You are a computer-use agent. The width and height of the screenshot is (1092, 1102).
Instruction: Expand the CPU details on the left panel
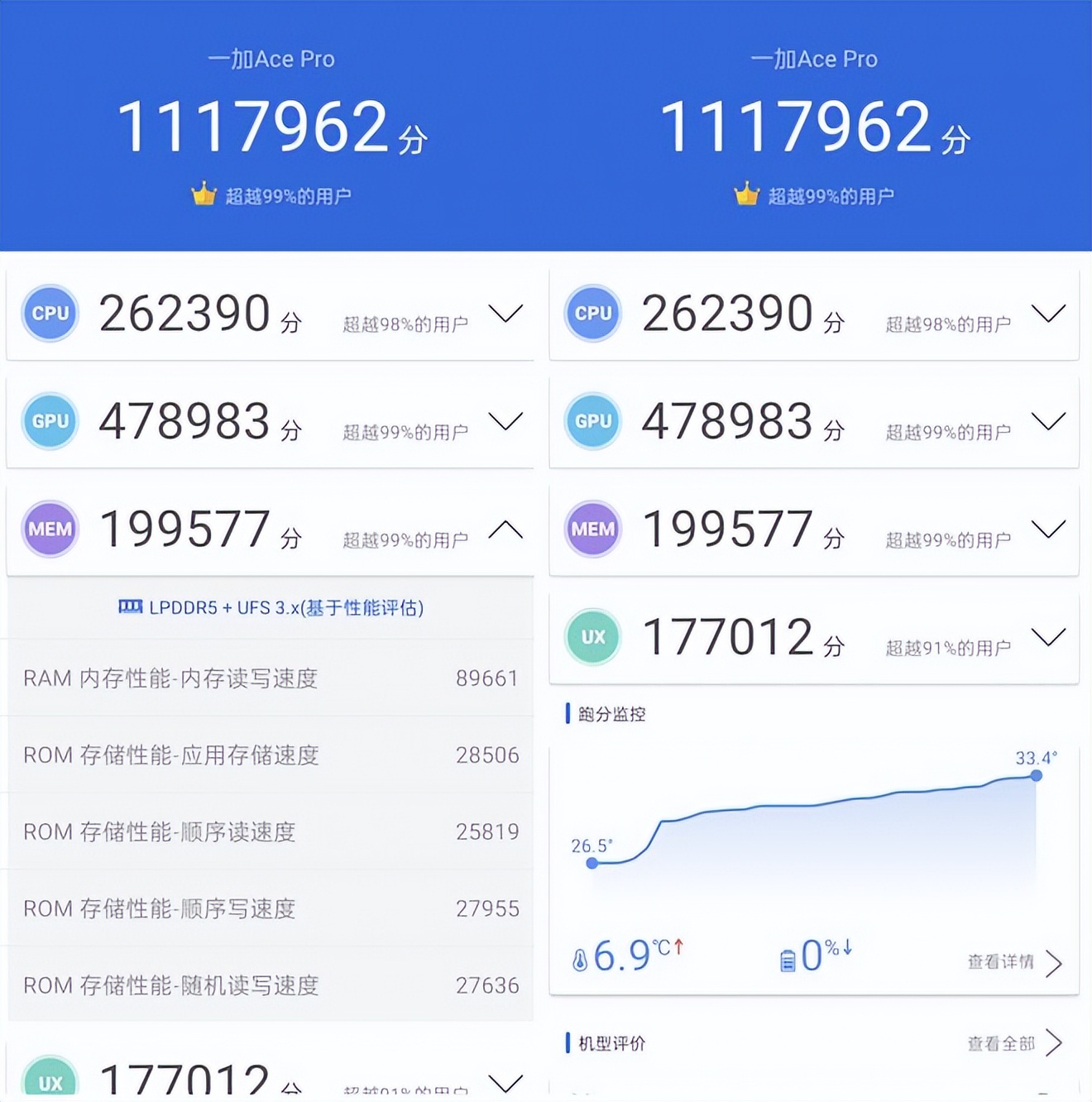point(505,314)
